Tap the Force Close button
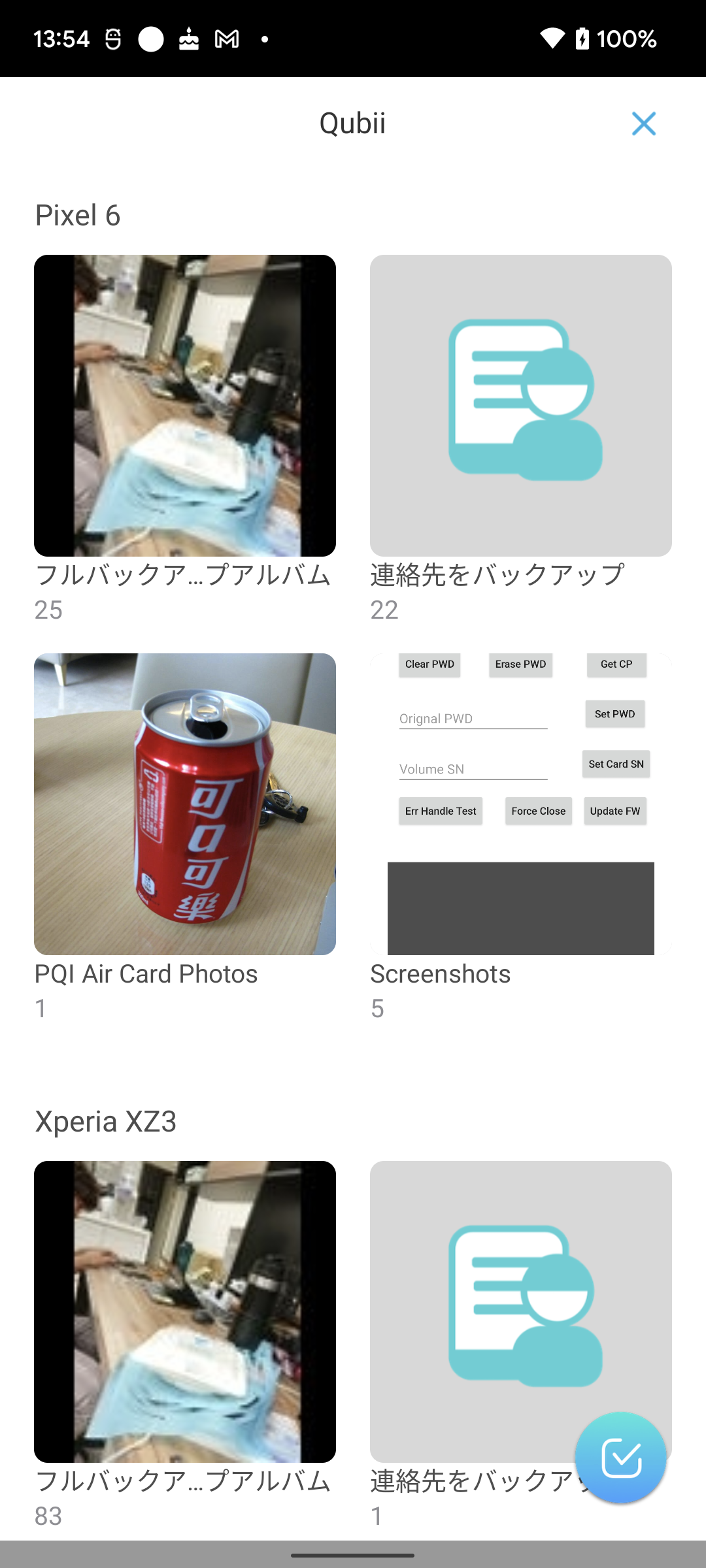 (538, 811)
